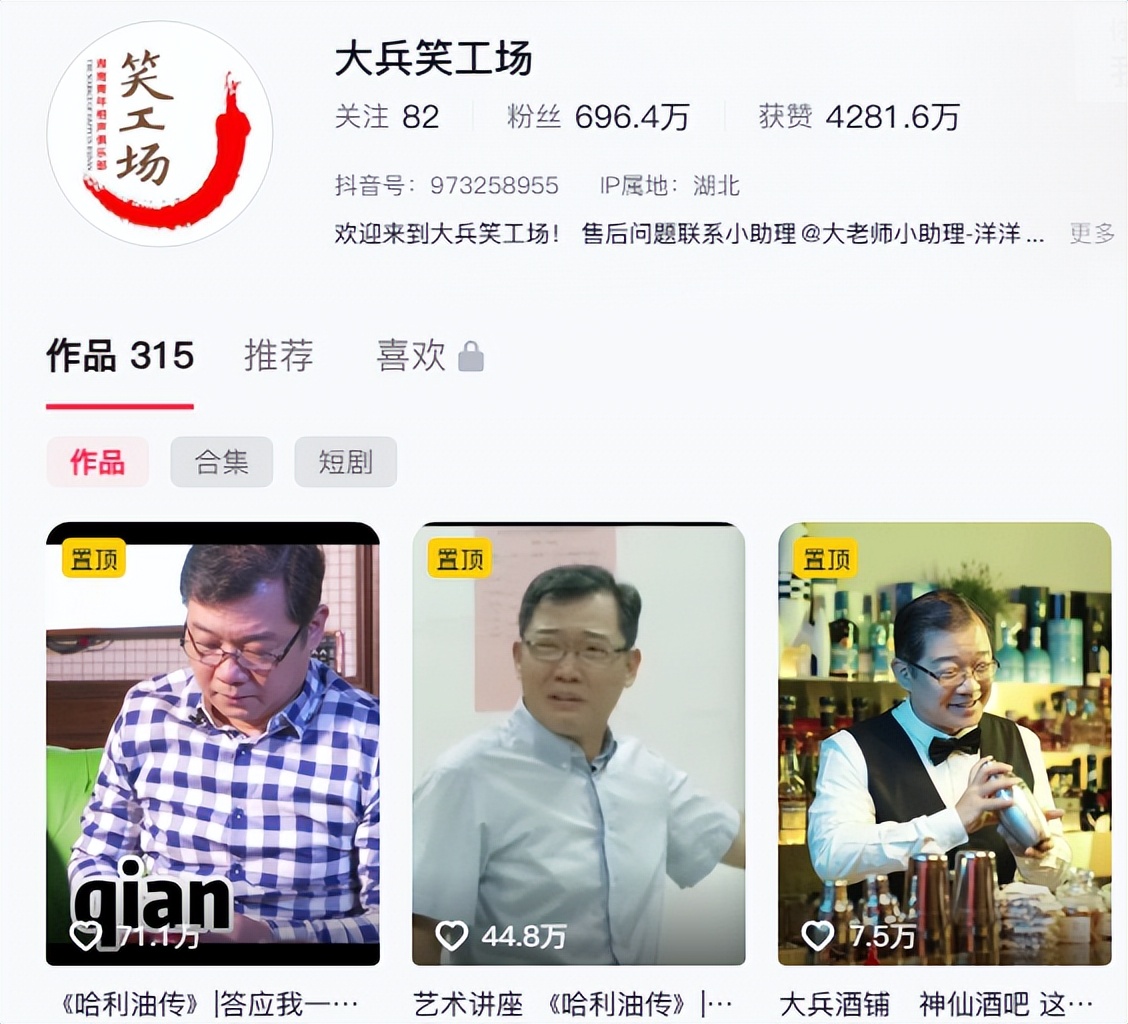View the 关注 following list
1128x1024 pixels.
point(387,117)
